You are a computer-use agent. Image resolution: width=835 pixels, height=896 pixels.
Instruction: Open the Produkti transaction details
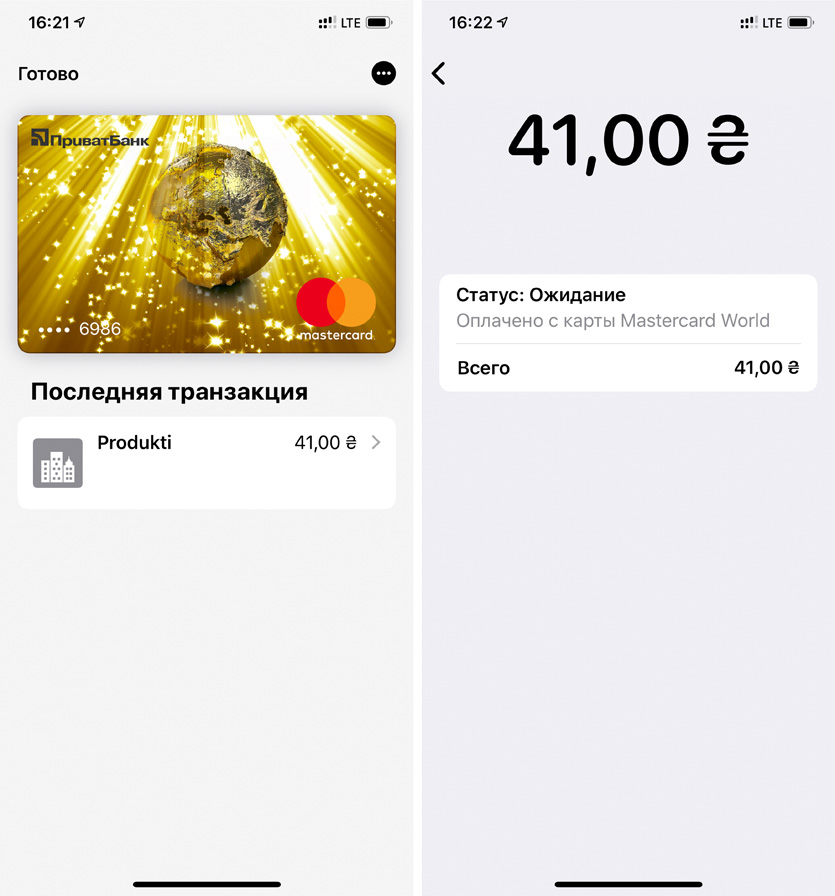pos(207,462)
